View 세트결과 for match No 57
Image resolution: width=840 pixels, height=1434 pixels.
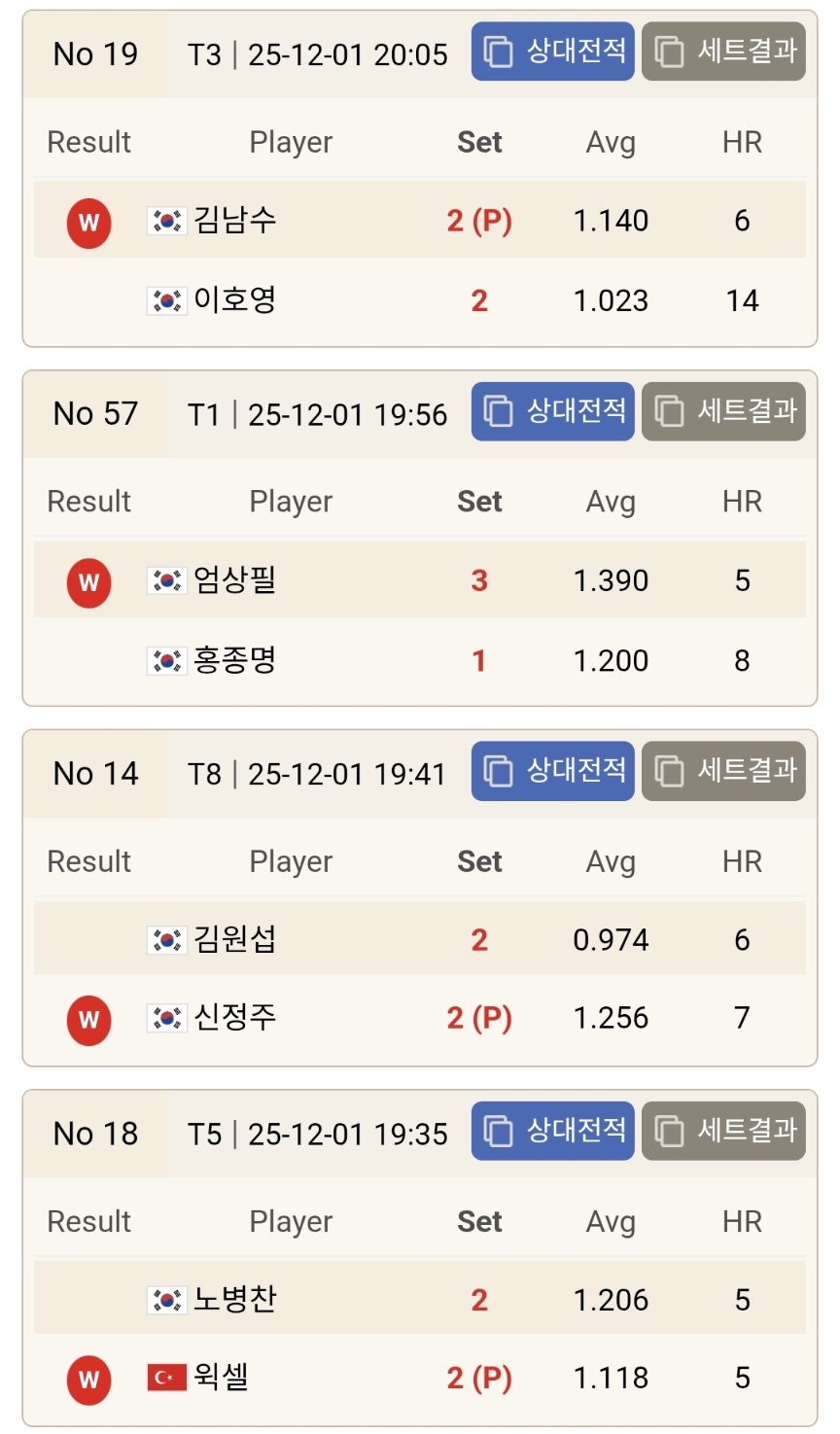pyautogui.click(x=723, y=411)
